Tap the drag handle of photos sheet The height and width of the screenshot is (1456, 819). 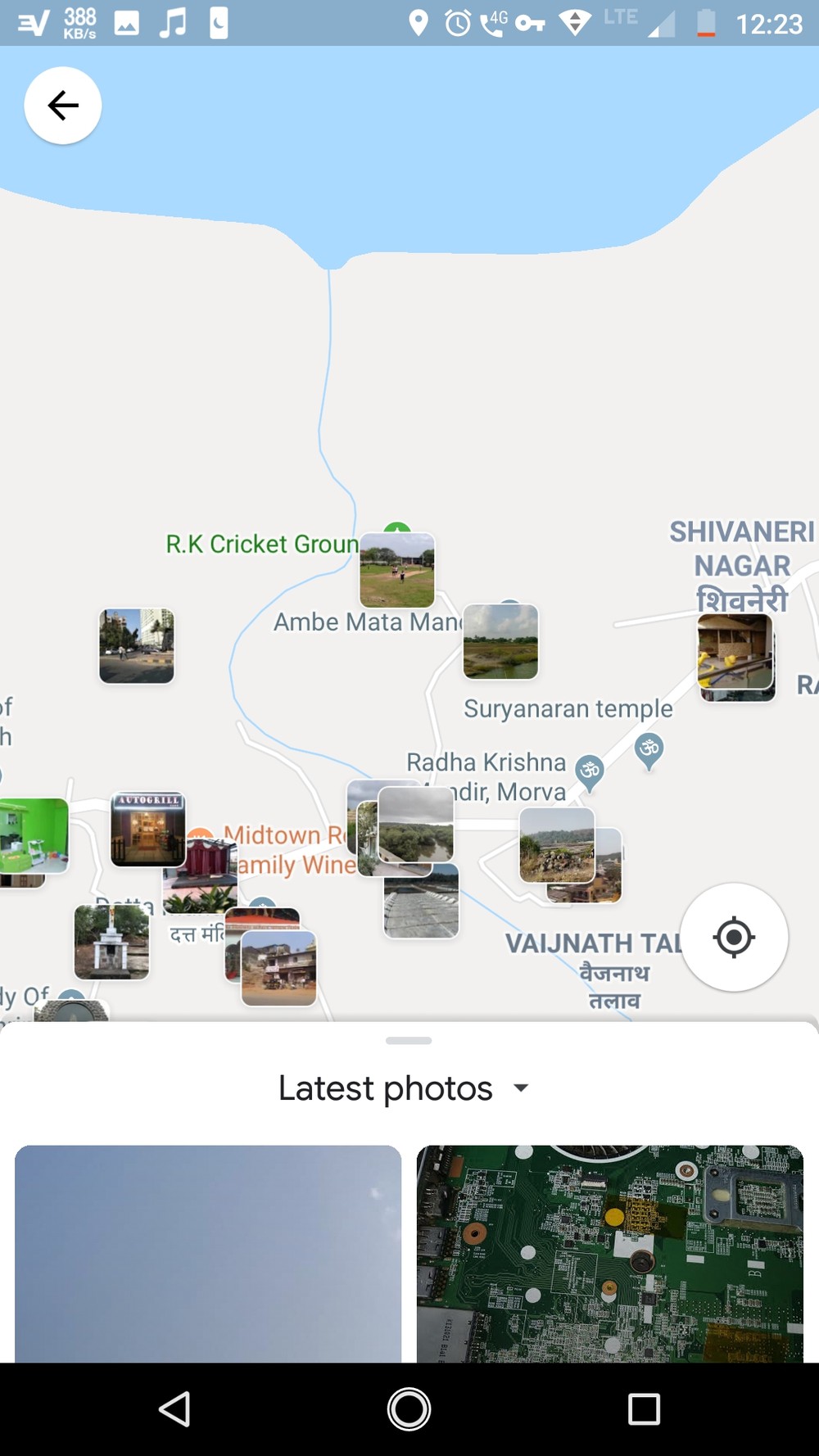[409, 1041]
